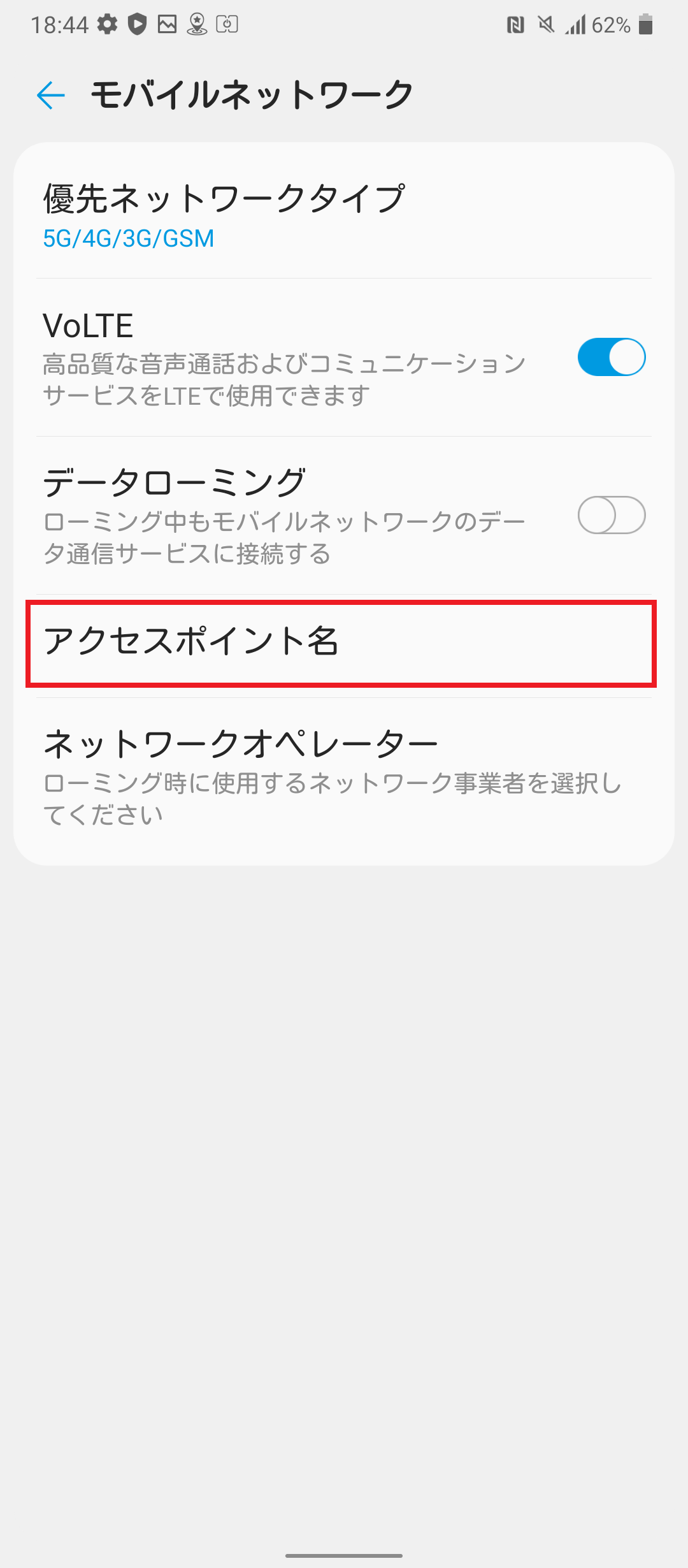
Task: Tap the settings gear notification icon
Action: [107, 25]
